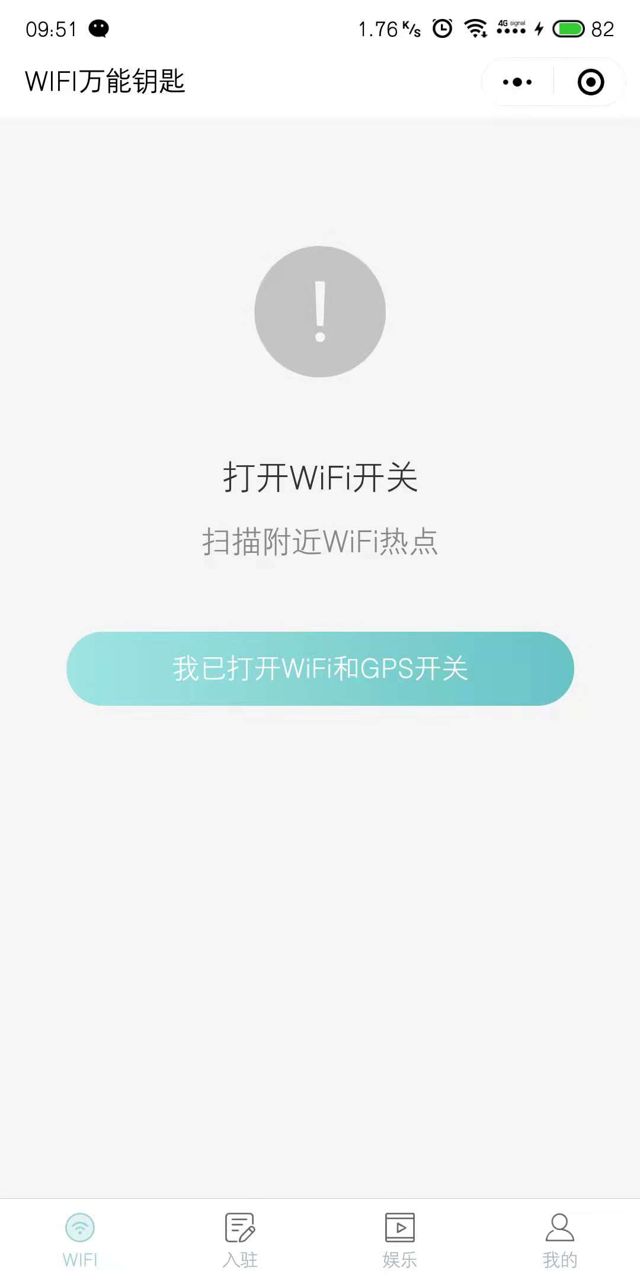Go to the 娱乐 tab
Image resolution: width=640 pixels, height=1280 pixels.
(x=400, y=1238)
